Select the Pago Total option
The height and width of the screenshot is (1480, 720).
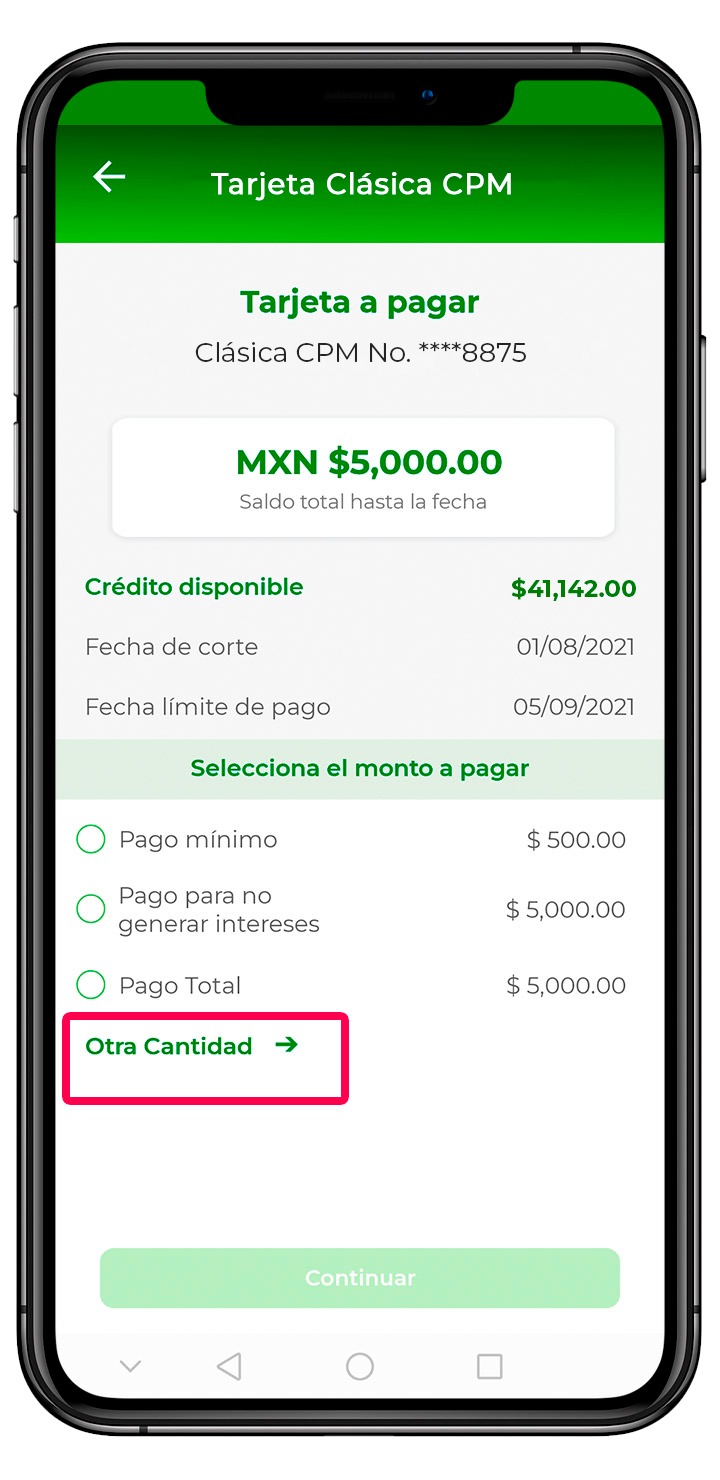[91, 985]
